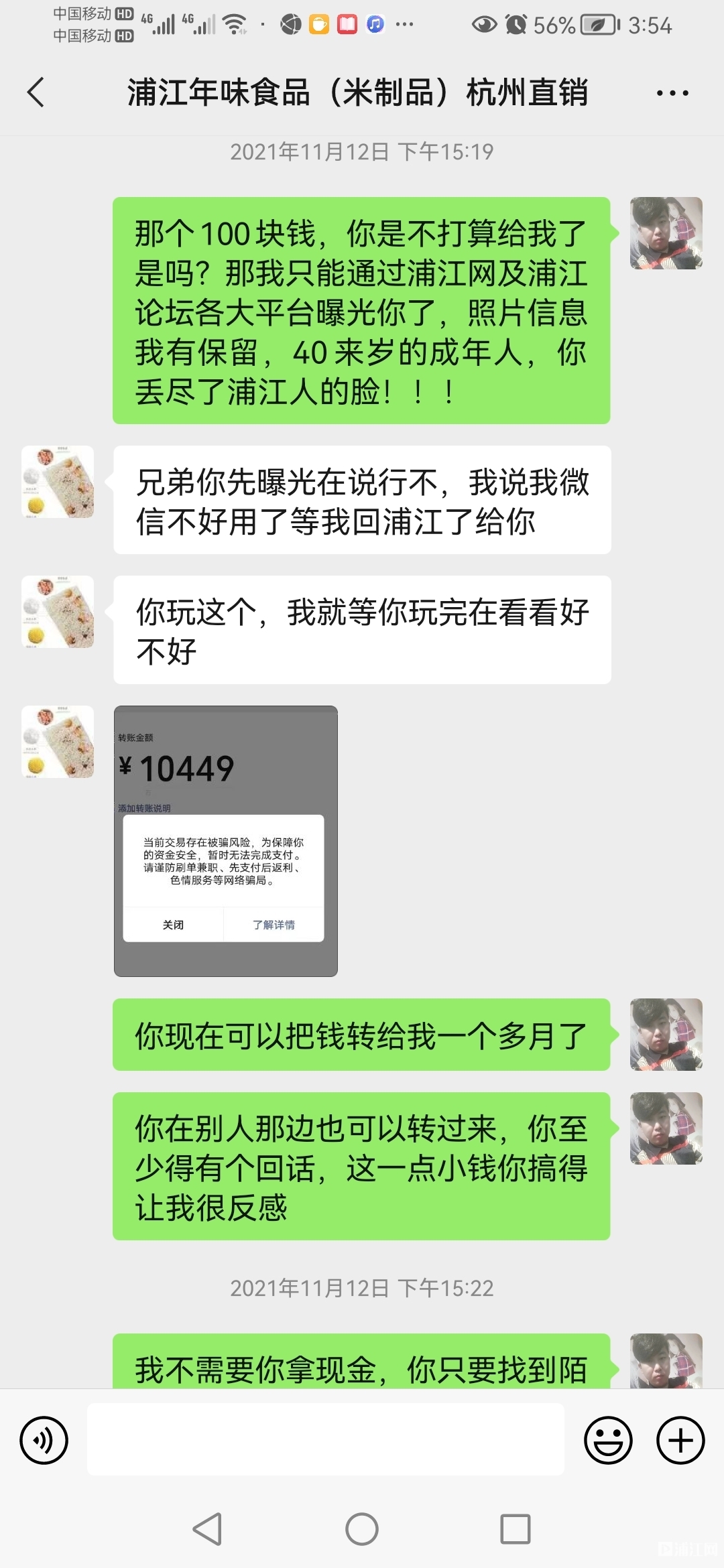Viewport: 724px width, 1568px height.
Task: Tap my avatar beside the 100块钱 message
Action: (x=666, y=233)
